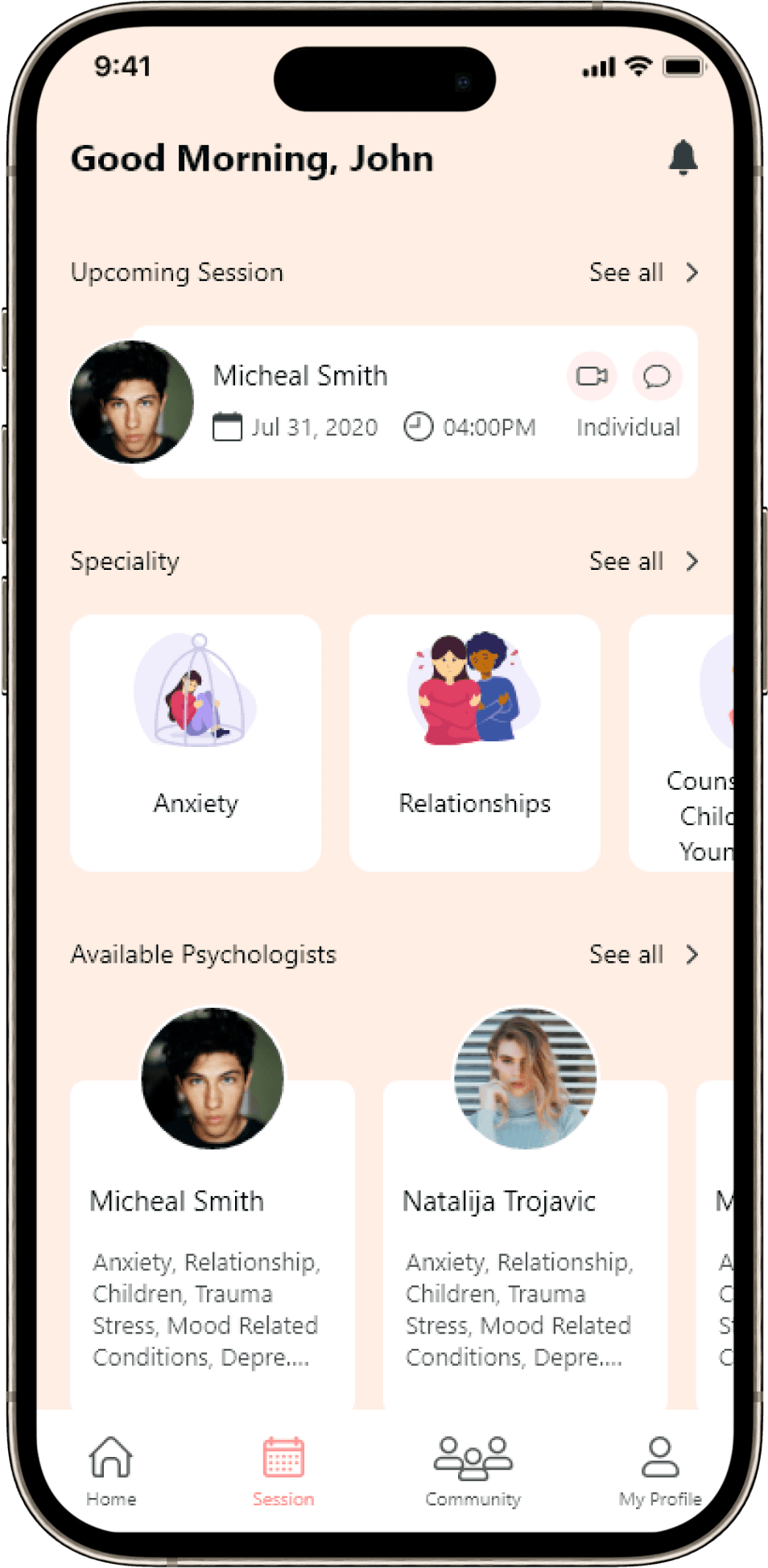The height and width of the screenshot is (1568, 768).
Task: Switch to the Community tab
Action: coord(473,1471)
